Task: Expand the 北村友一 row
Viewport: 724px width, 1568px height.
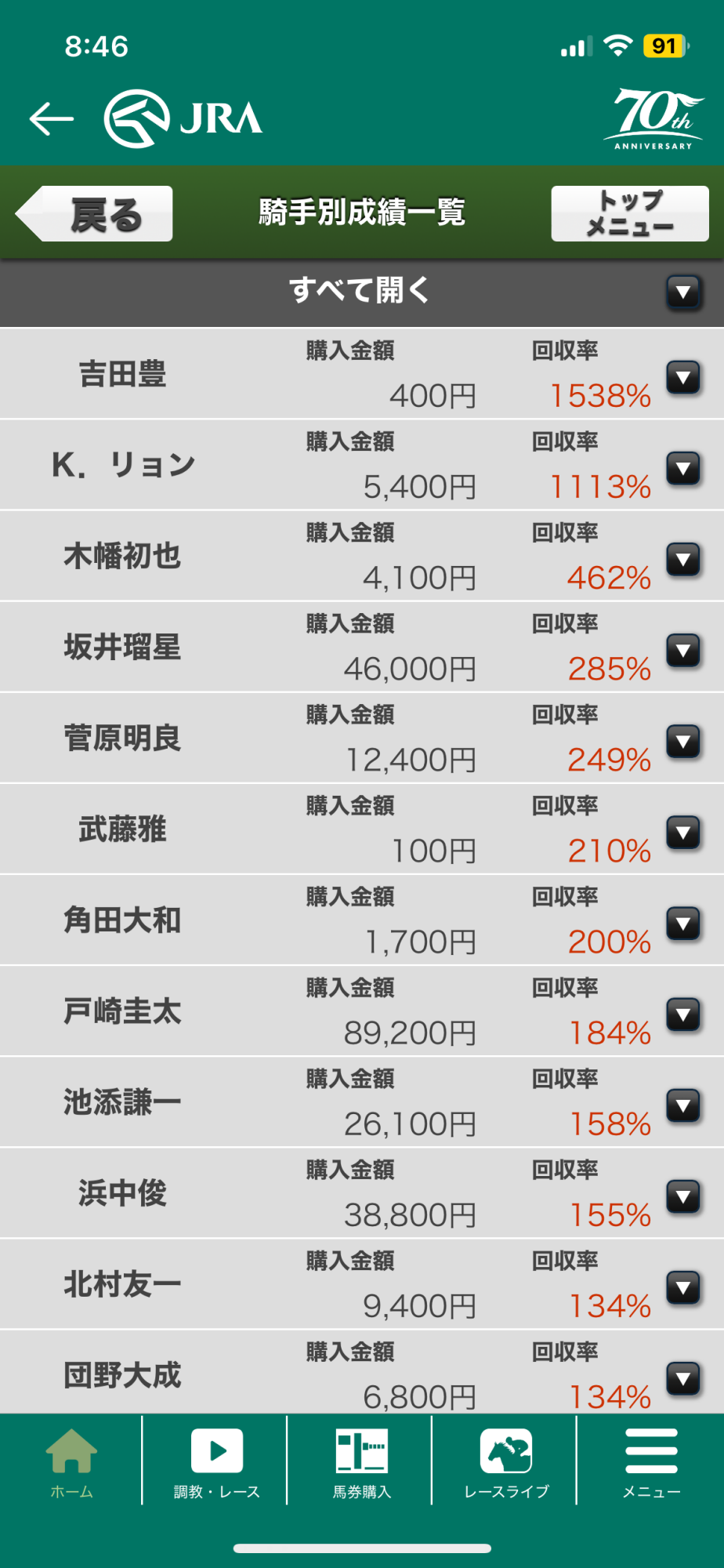Action: click(682, 1287)
